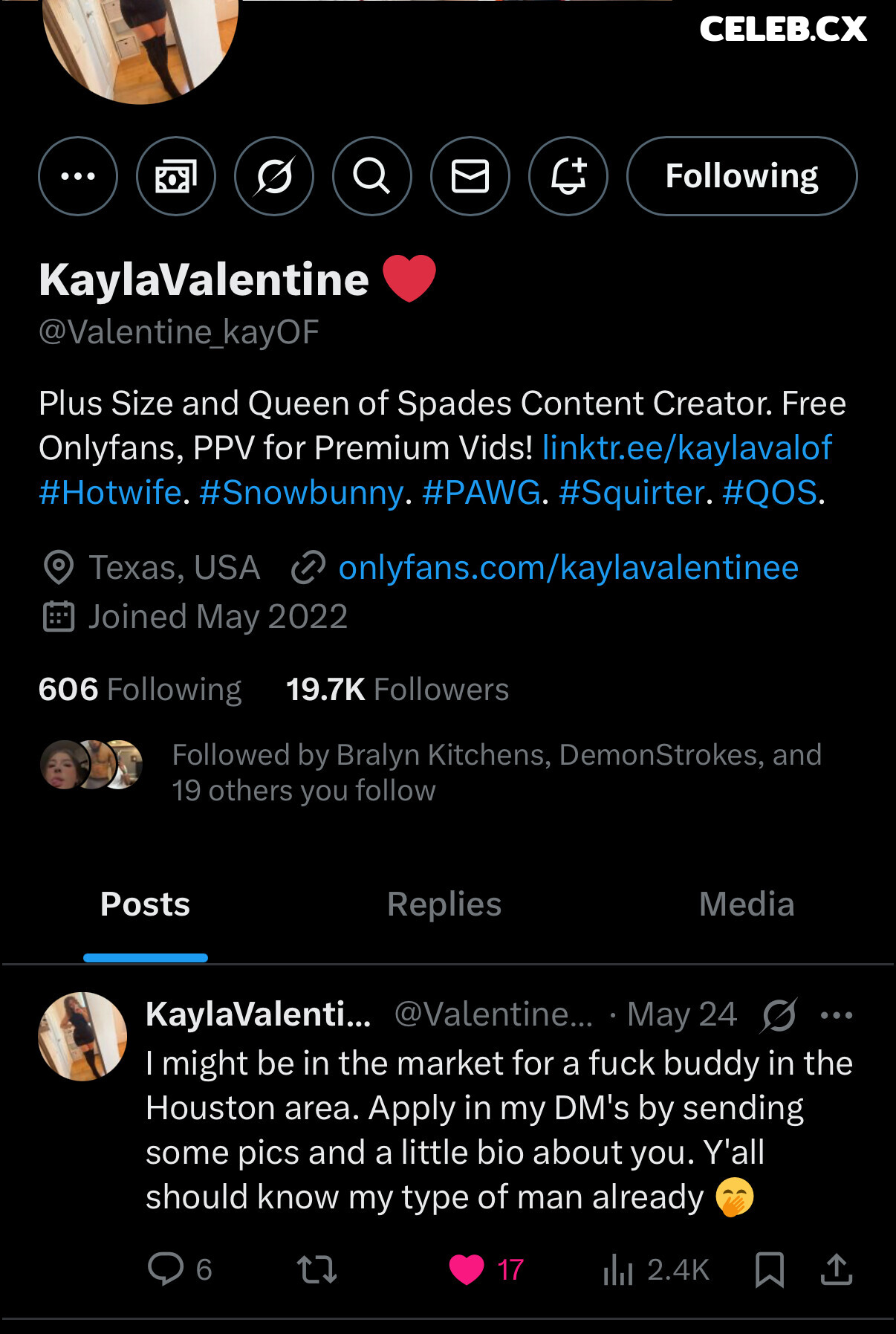This screenshot has width=896, height=1334.
Task: See followers you know list
Action: pos(496,773)
